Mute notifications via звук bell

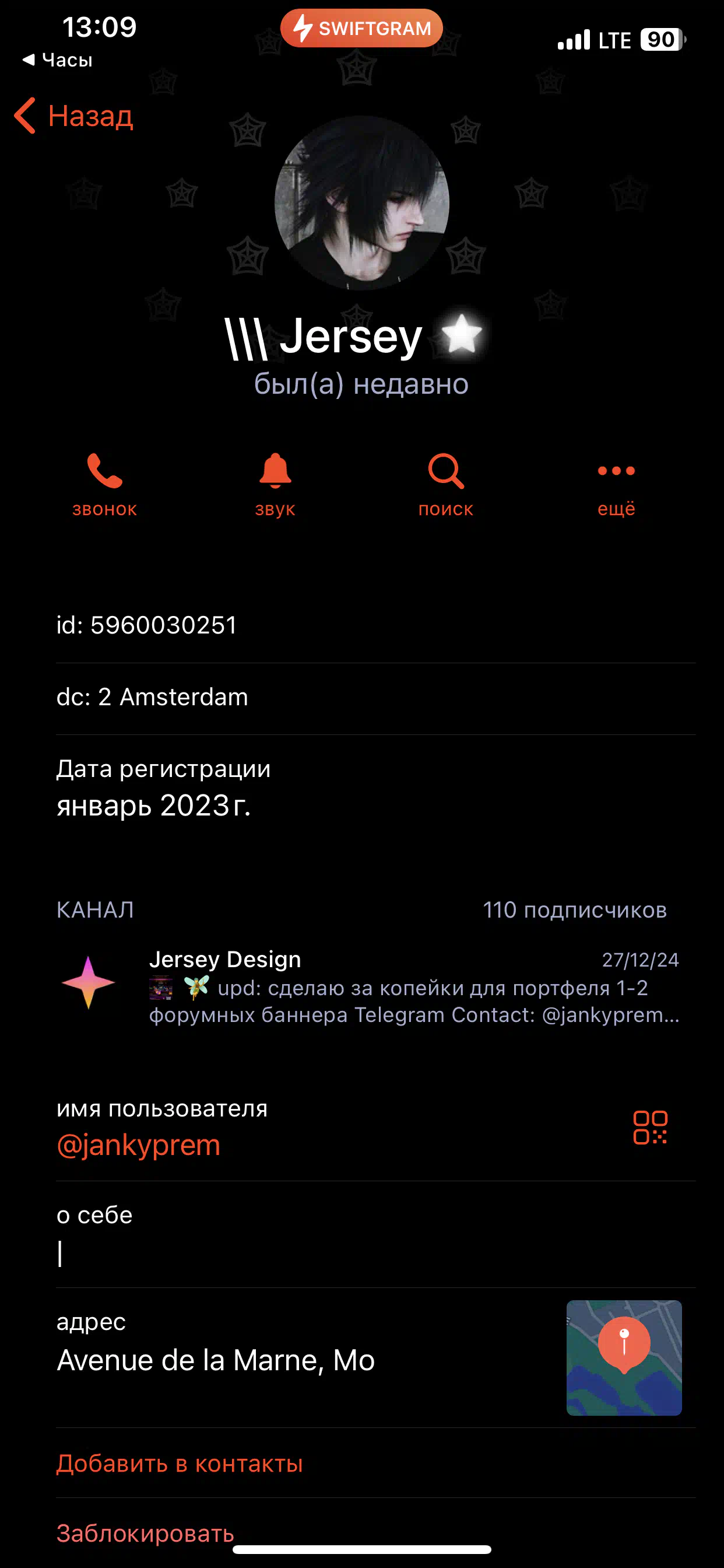[275, 485]
